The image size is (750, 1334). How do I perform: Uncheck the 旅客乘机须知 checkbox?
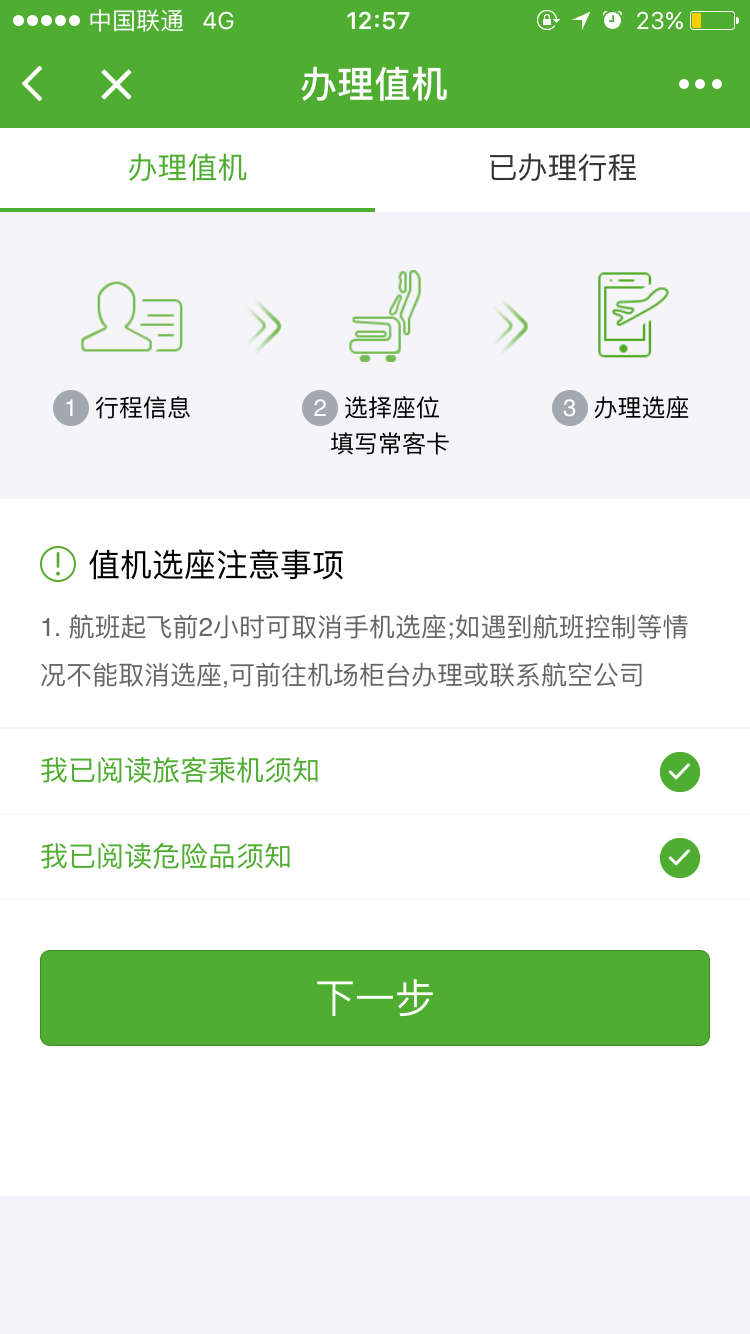point(680,772)
